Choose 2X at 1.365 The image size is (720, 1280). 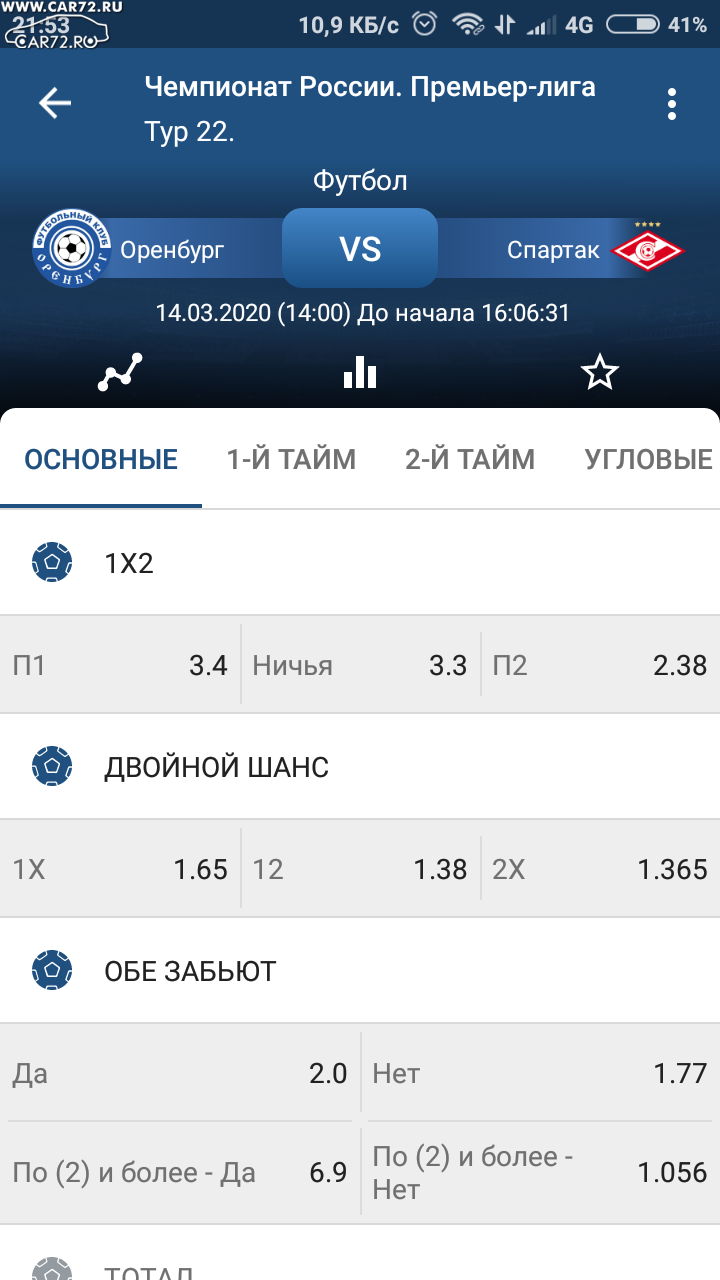click(x=600, y=869)
